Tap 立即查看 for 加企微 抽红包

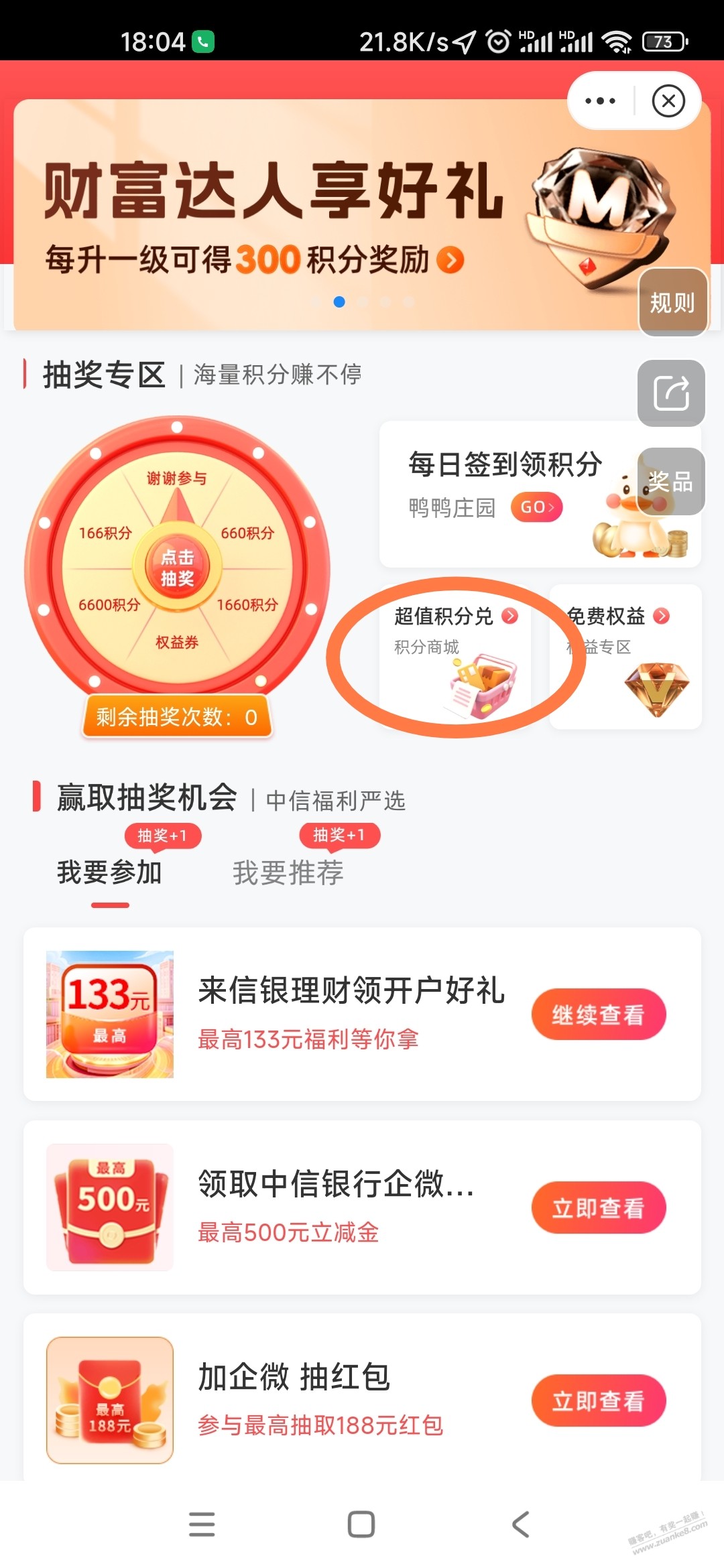point(598,1400)
